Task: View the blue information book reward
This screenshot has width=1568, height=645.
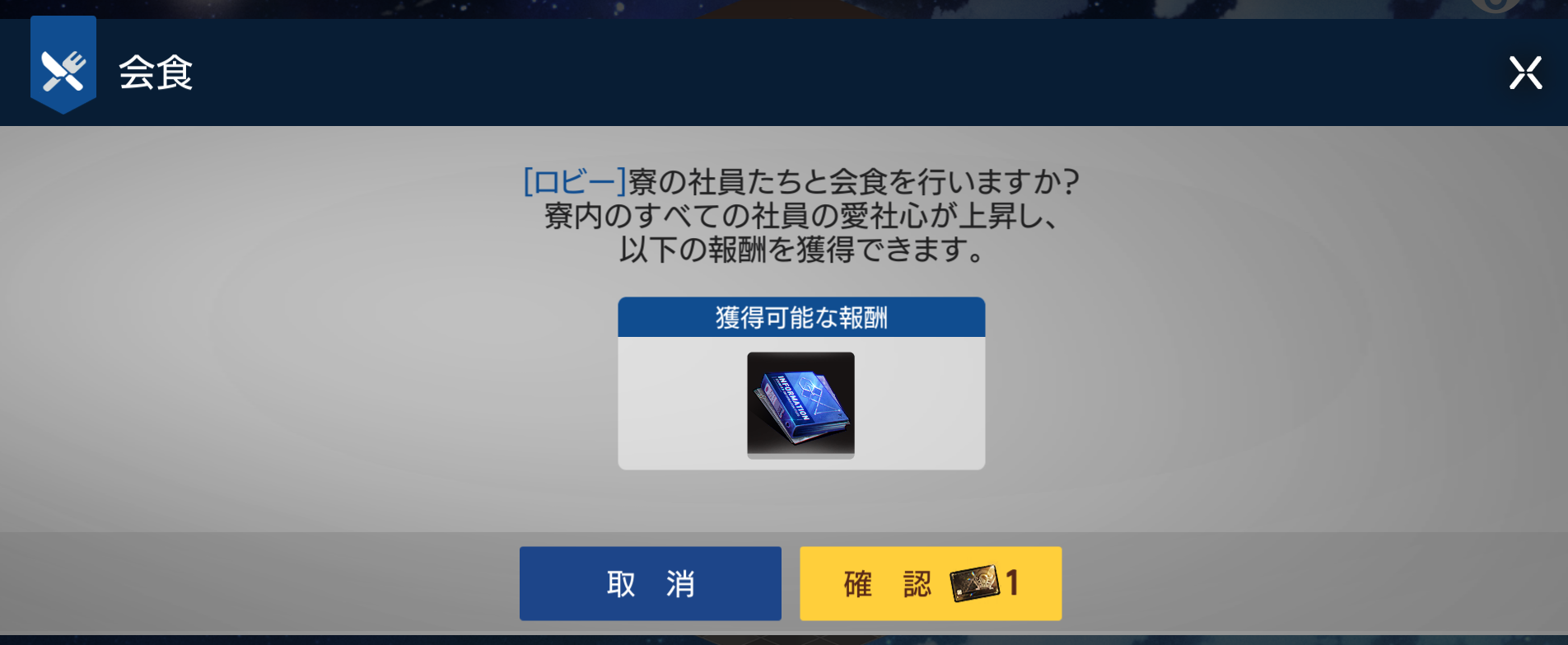Action: pos(800,404)
